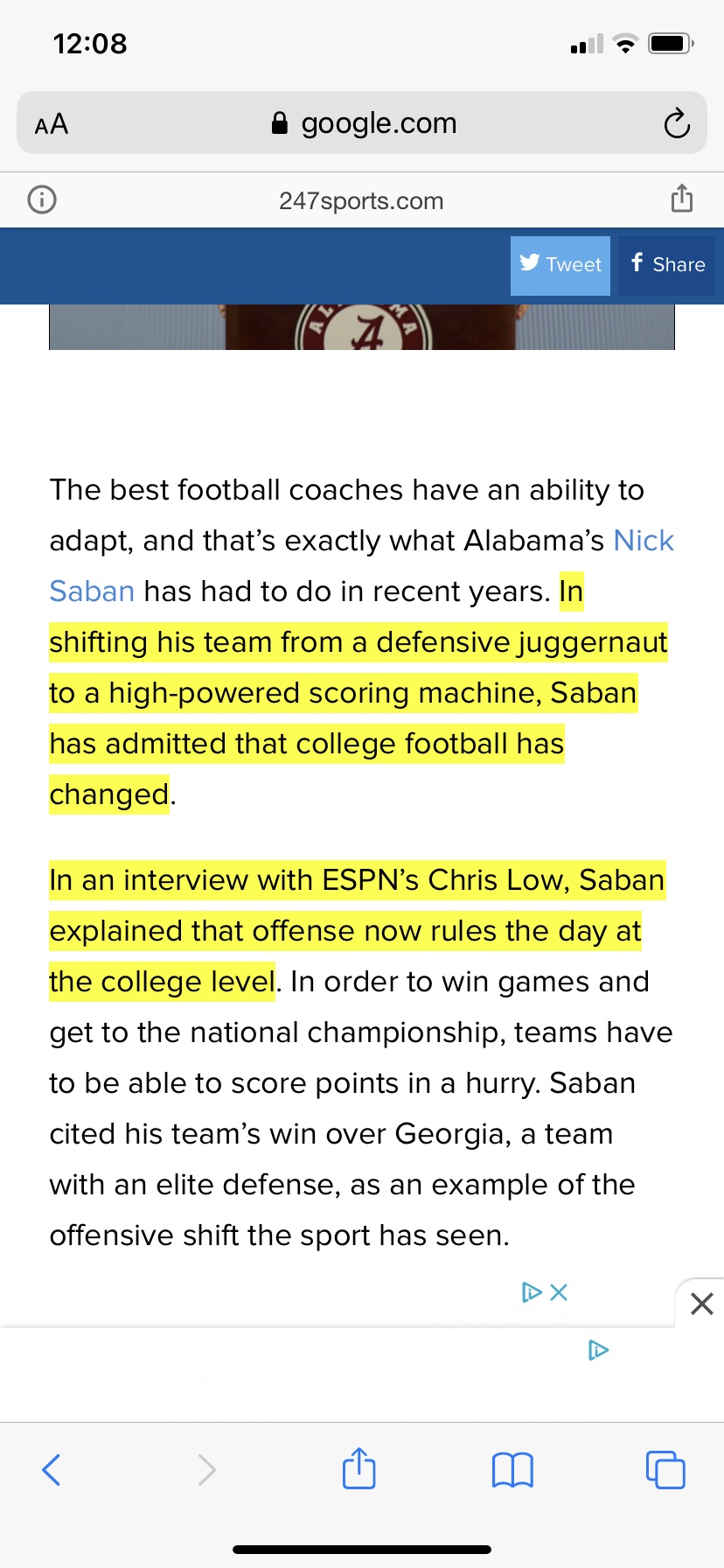The width and height of the screenshot is (724, 1568).
Task: Open the Safari share sheet
Action: pyautogui.click(x=359, y=1469)
